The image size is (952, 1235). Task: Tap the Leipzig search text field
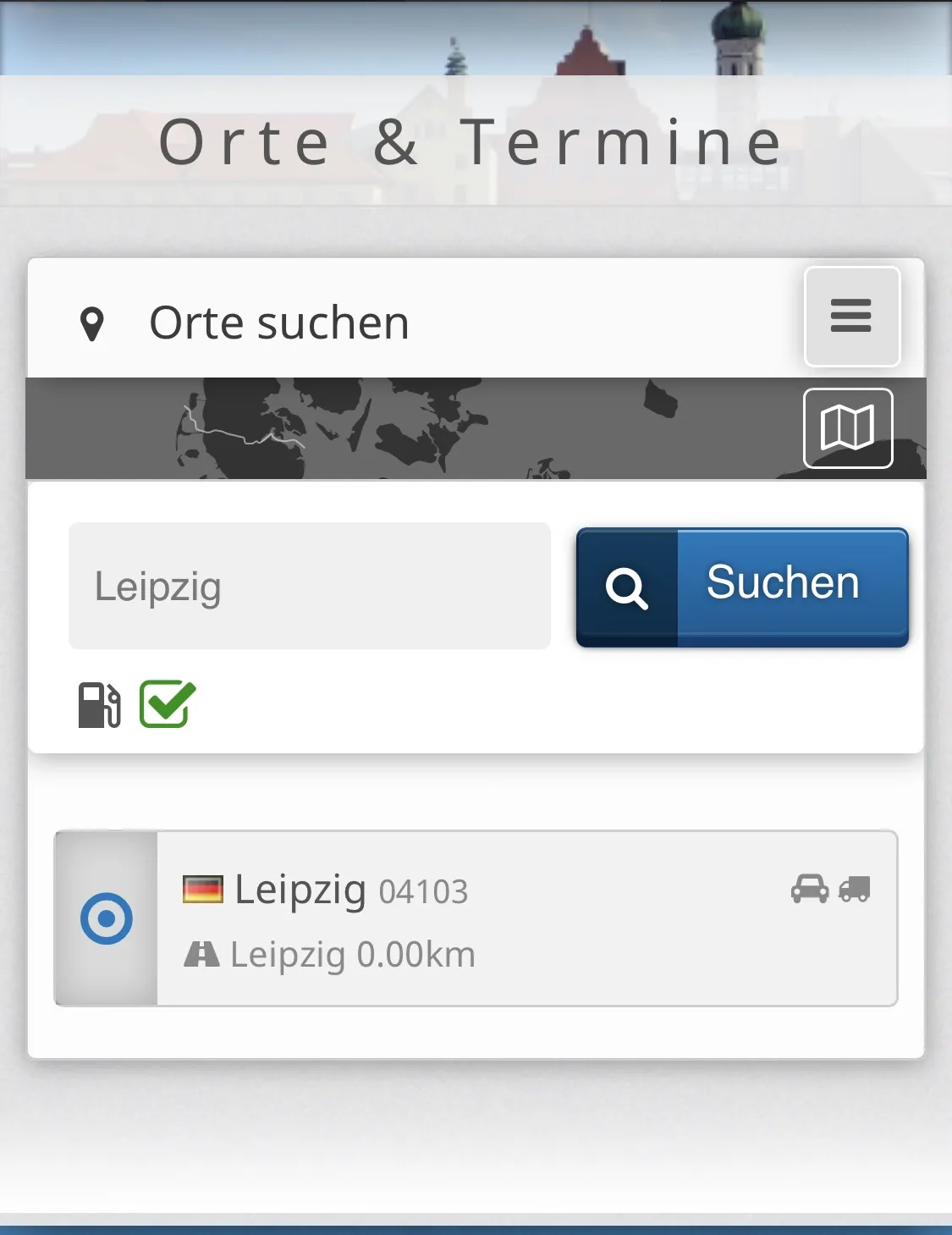(310, 586)
